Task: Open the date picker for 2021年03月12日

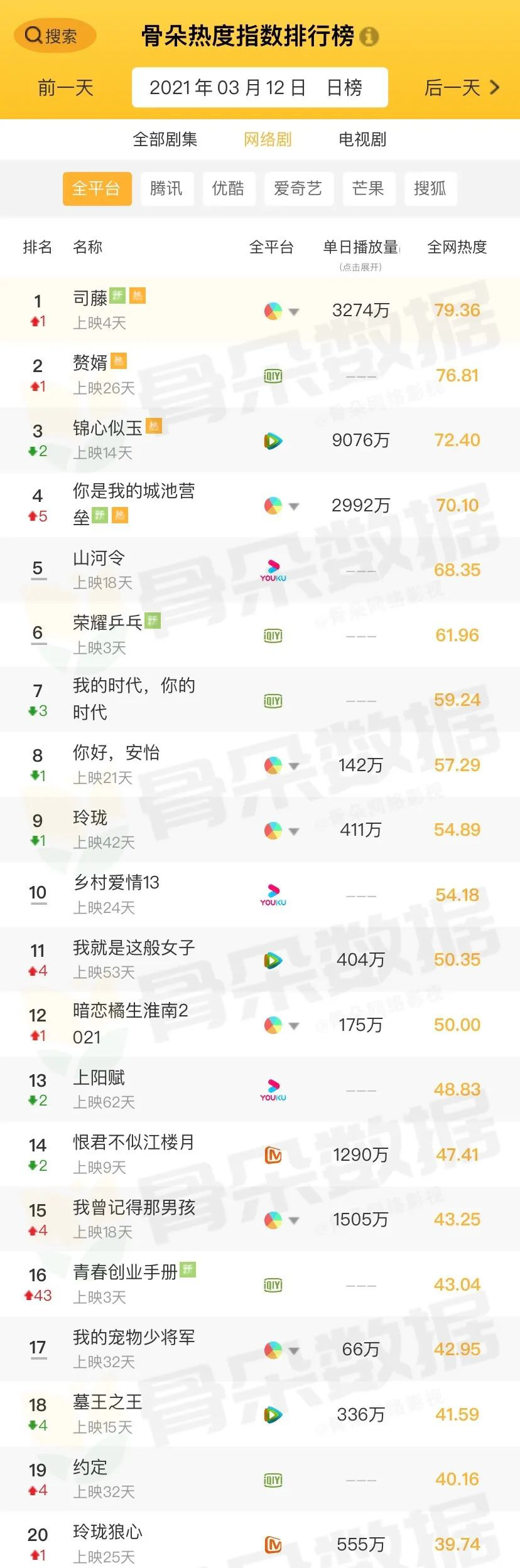Action: (259, 88)
